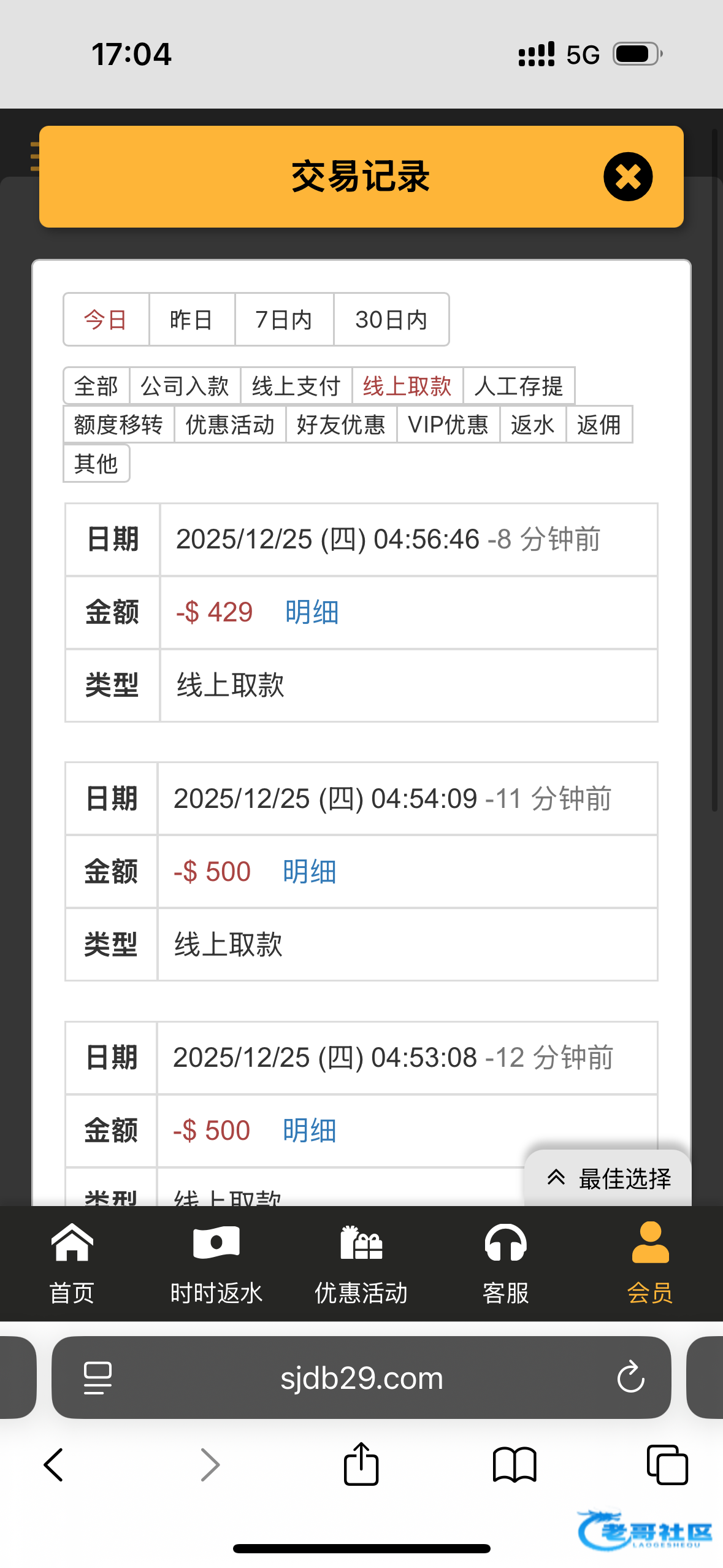Switch date range to 昨日
The height and width of the screenshot is (1568, 723).
[x=191, y=320]
